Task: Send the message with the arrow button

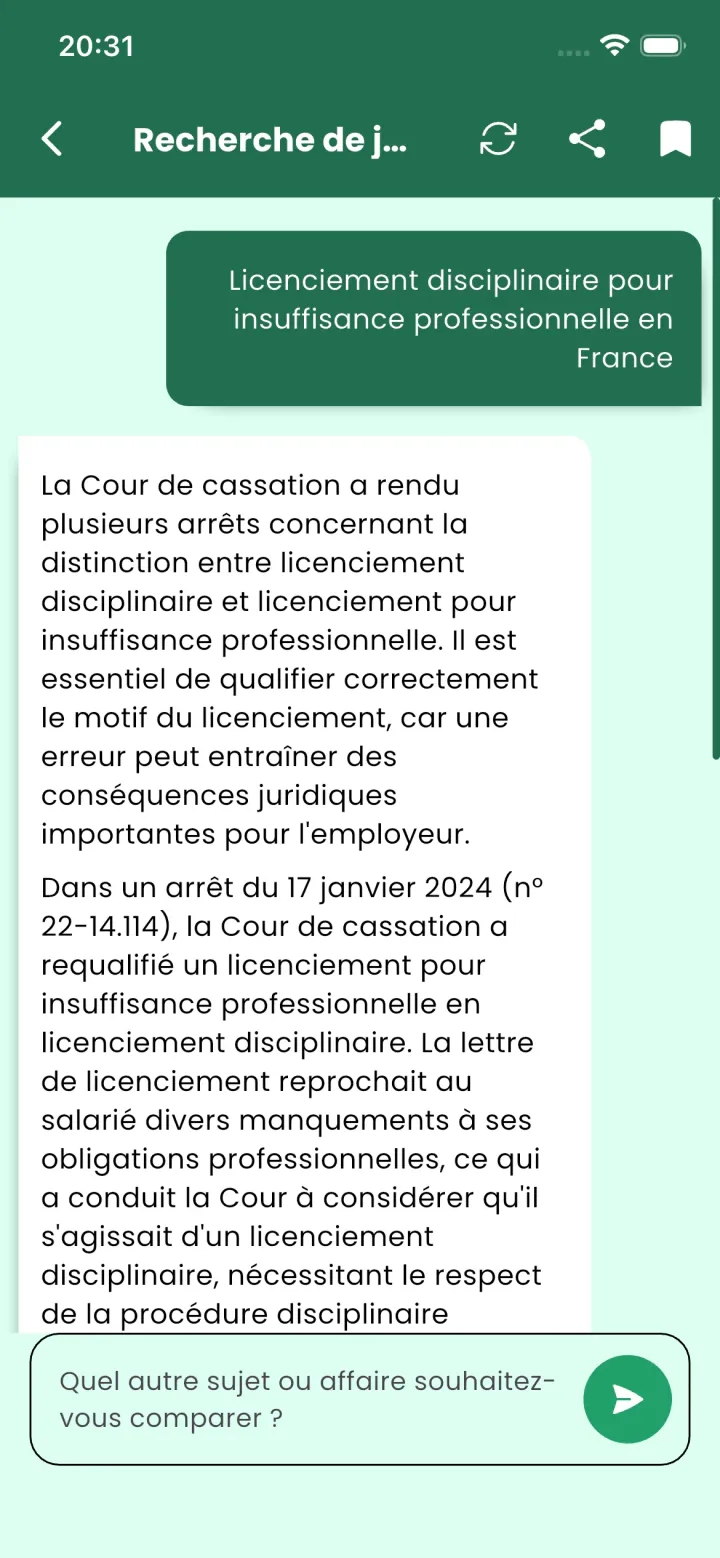Action: pos(627,1399)
